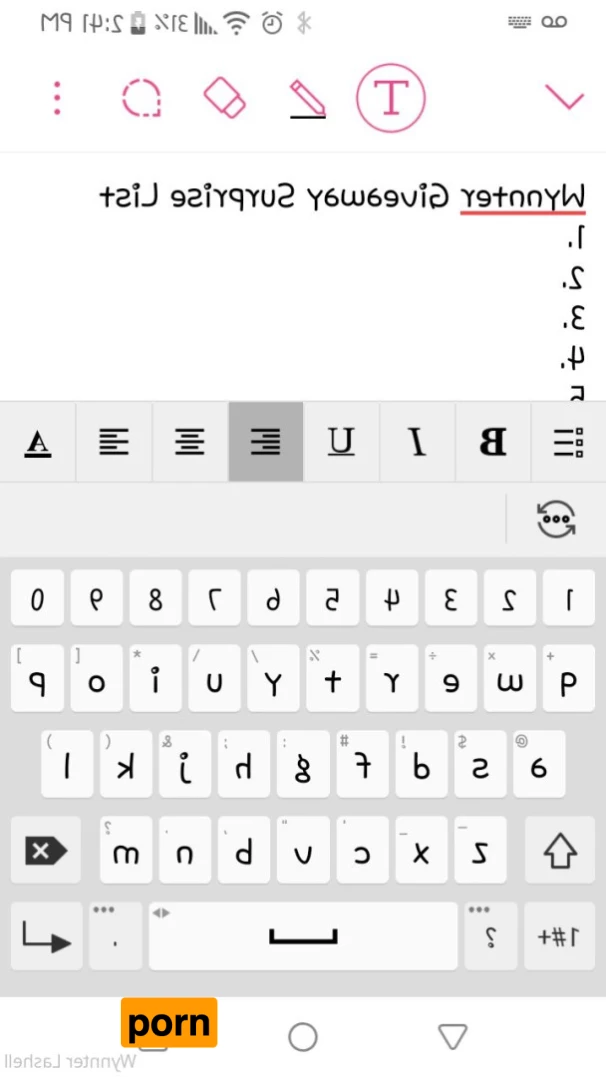Image resolution: width=606 pixels, height=1077 pixels.
Task: Center align the text
Action: tap(191, 442)
